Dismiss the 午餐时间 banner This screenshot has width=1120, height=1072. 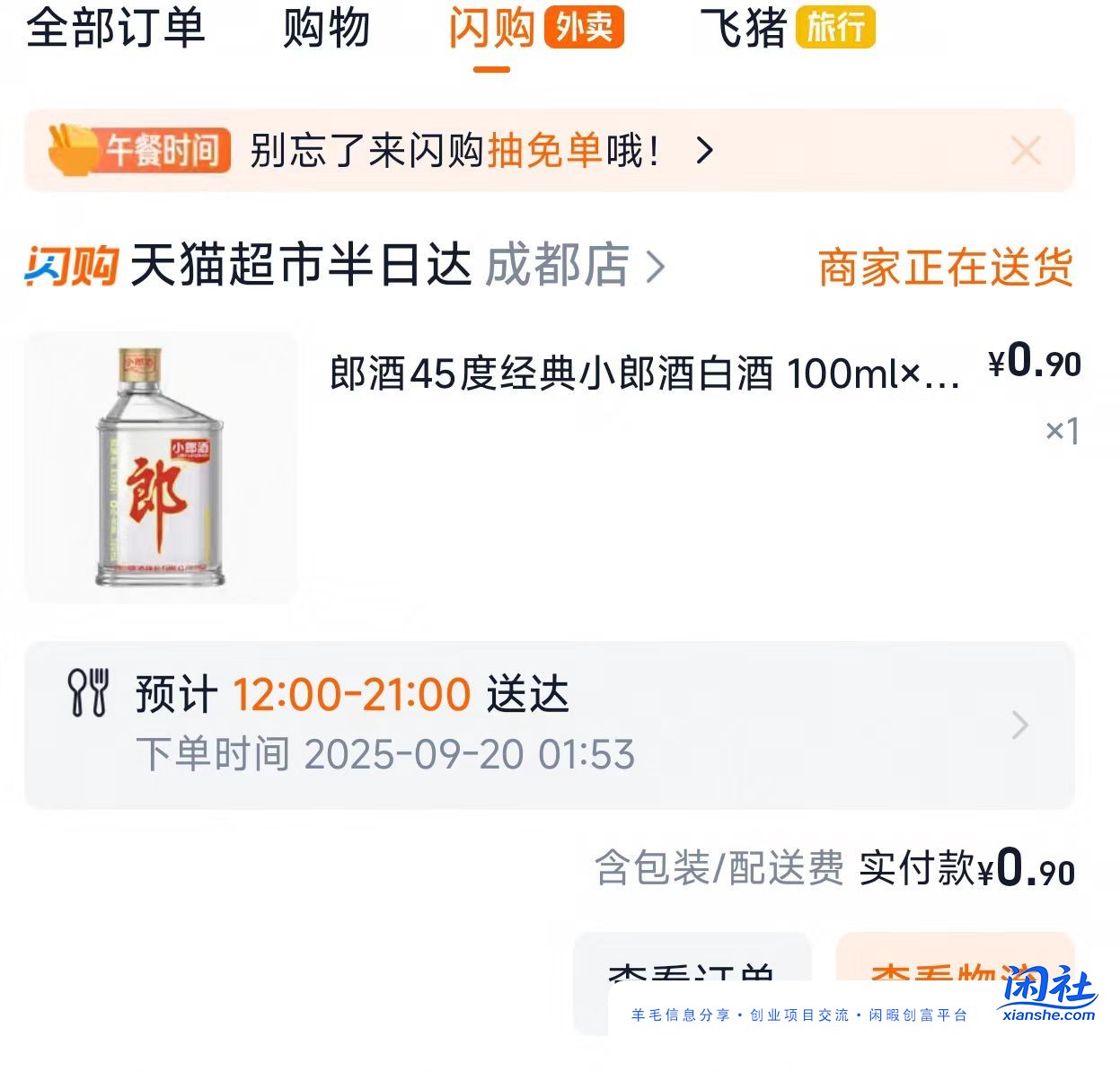[1025, 151]
